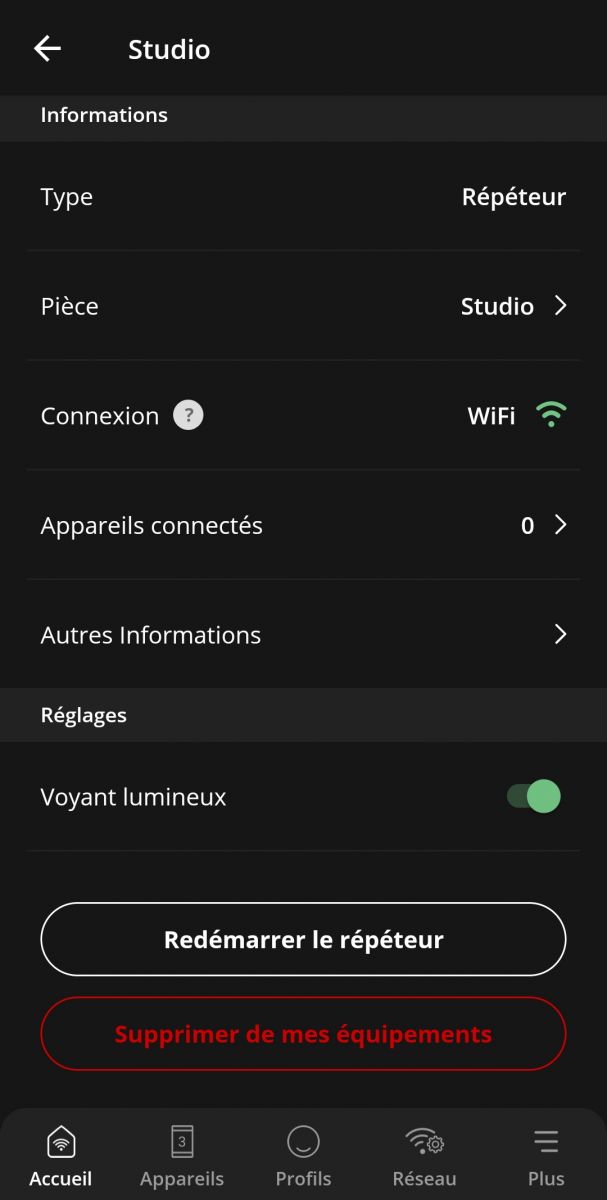
Task: Select Supprimer de mes équipements
Action: click(303, 1033)
